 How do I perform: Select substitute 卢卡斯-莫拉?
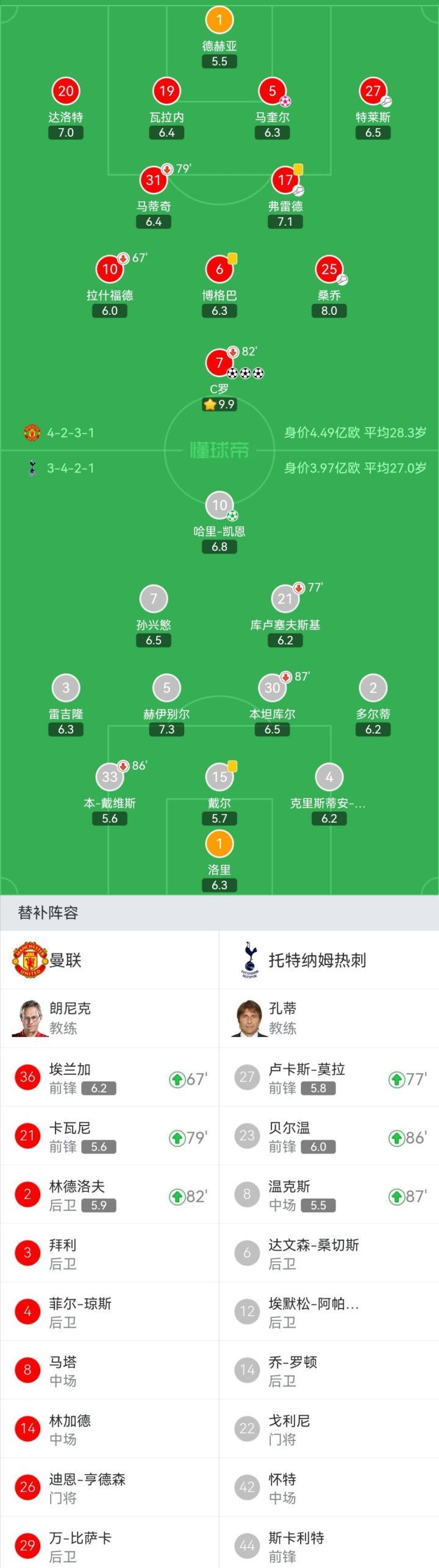click(329, 1078)
